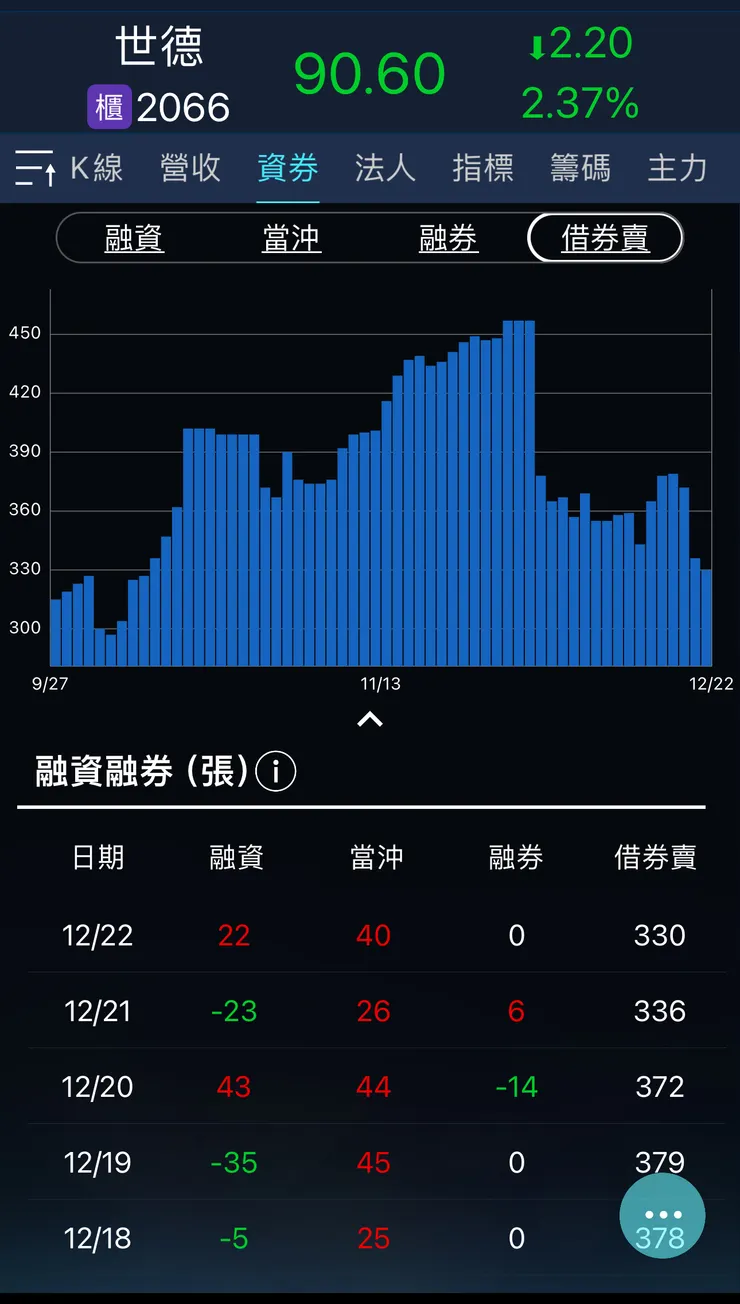Collapse the chart with the upward chevron
Viewport: 740px width, 1304px height.
tap(370, 718)
